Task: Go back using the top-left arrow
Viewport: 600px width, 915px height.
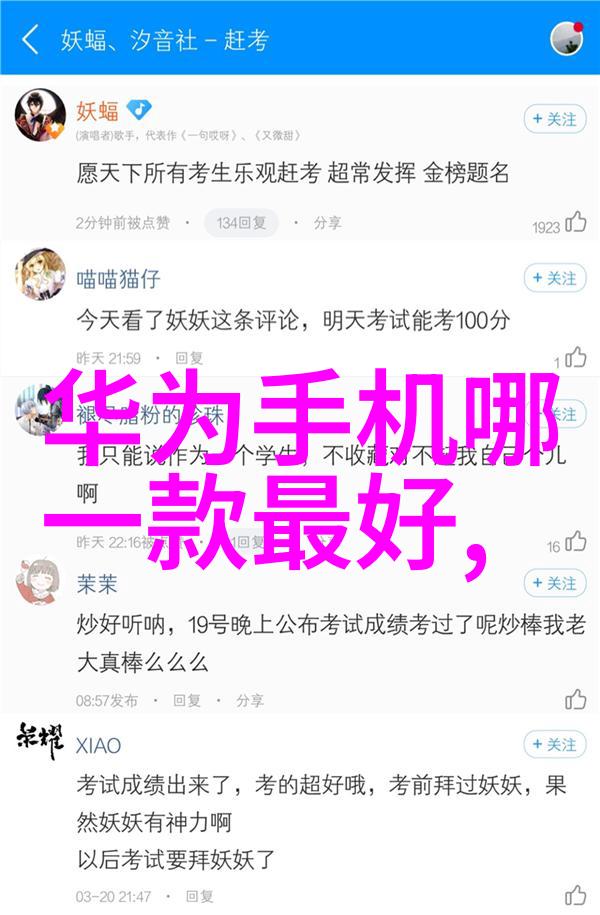Action: [31, 40]
